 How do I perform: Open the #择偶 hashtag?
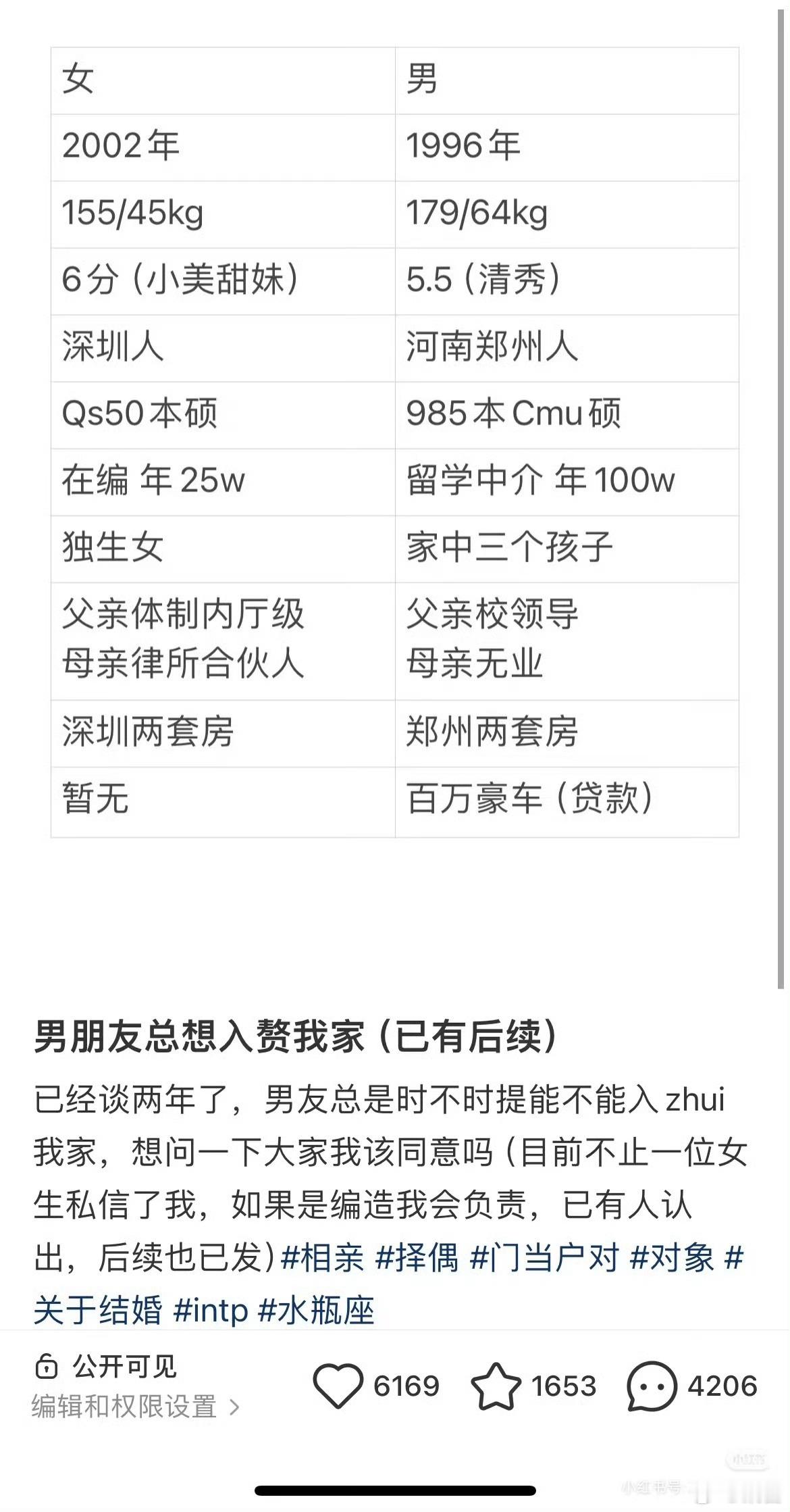[417, 1258]
